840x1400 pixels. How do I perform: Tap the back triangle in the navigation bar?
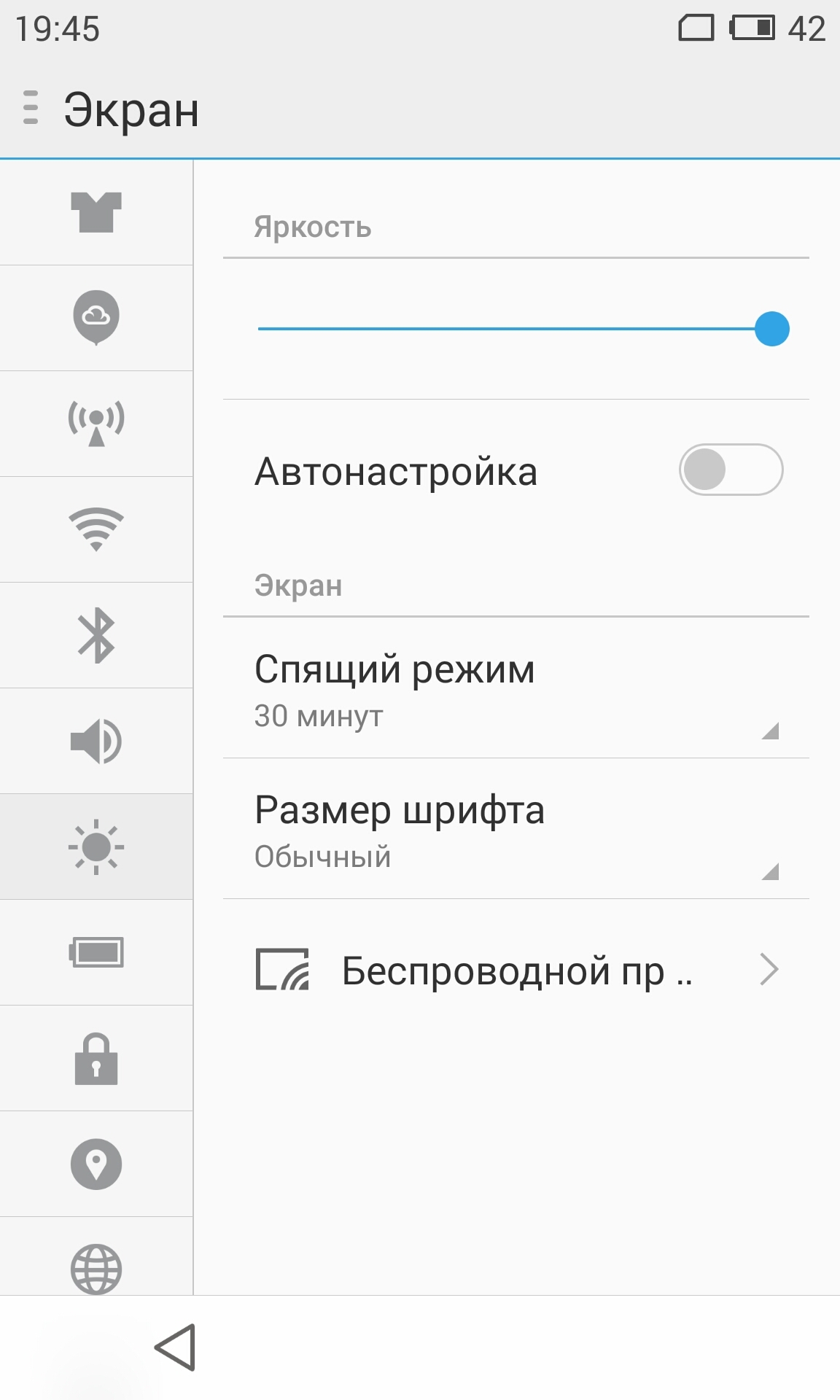point(176,1347)
